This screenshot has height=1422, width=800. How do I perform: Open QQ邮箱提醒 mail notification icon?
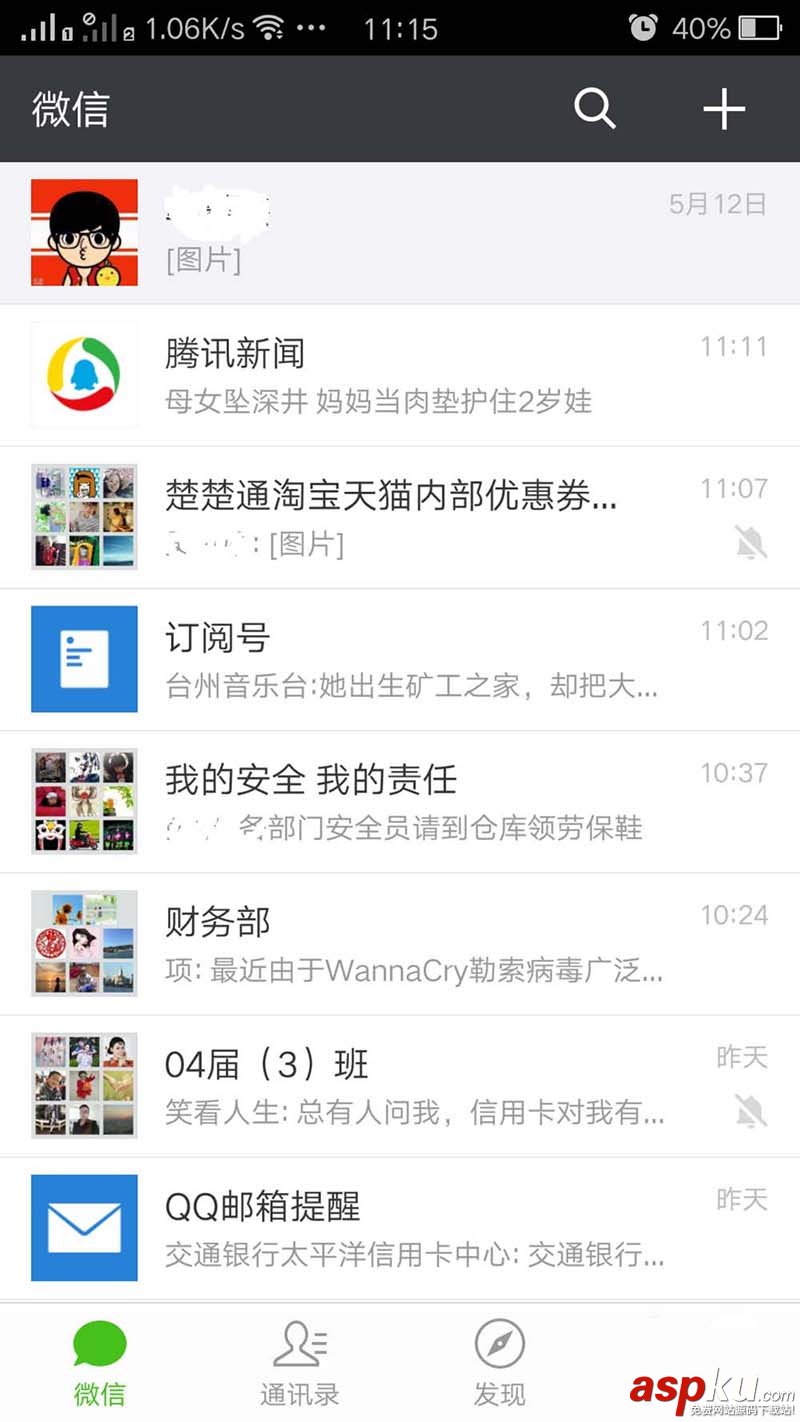84,1227
